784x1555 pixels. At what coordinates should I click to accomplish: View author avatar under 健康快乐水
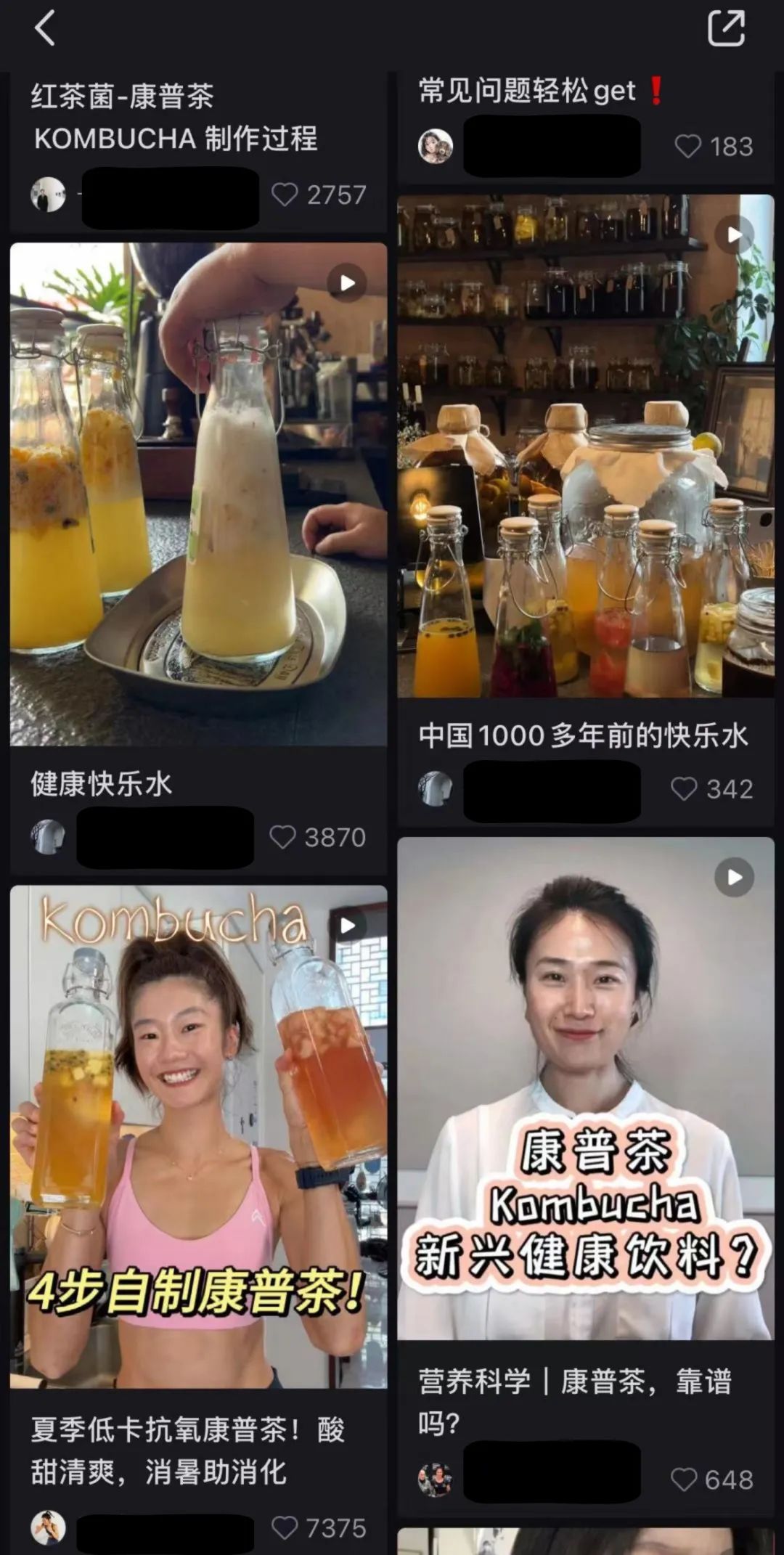[48, 837]
